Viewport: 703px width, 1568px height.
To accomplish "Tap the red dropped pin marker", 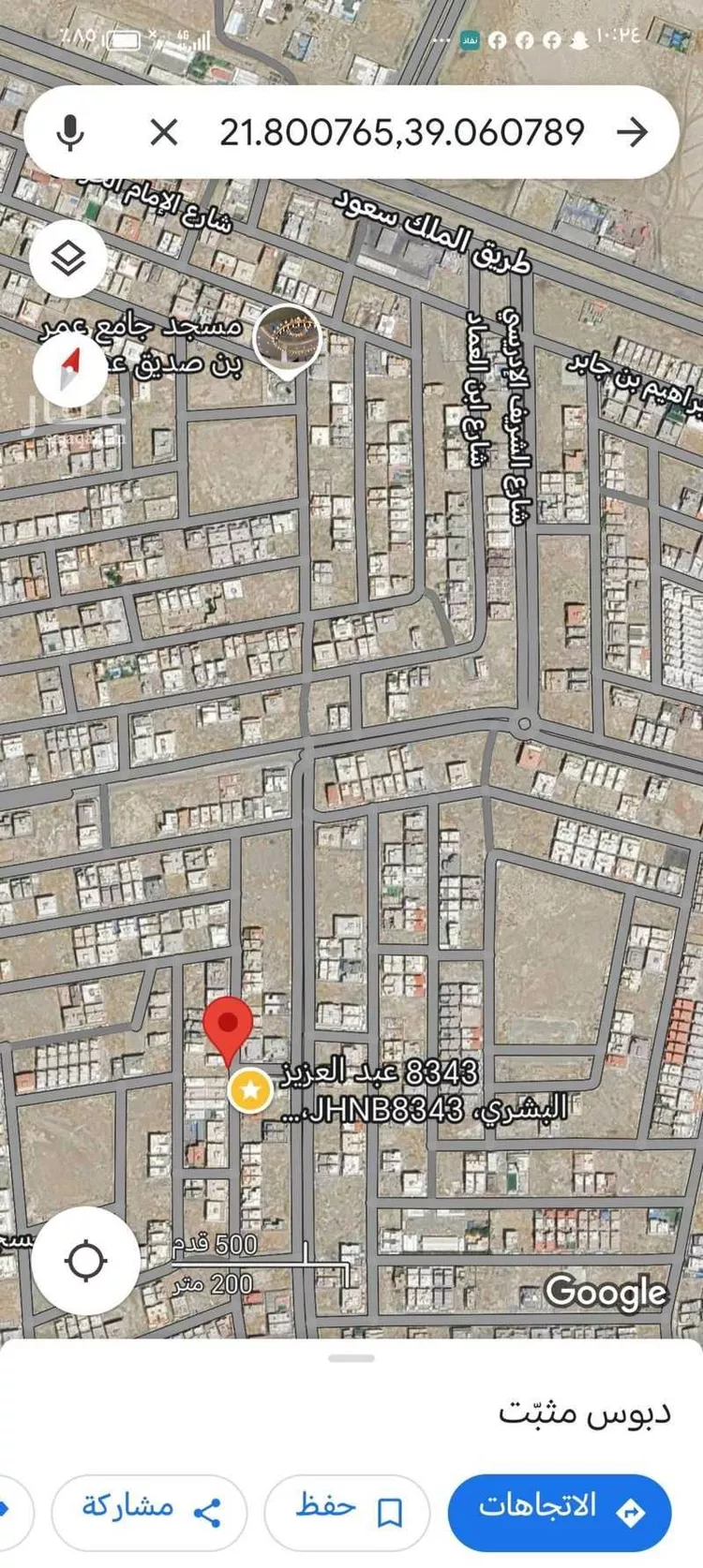I will [229, 1028].
